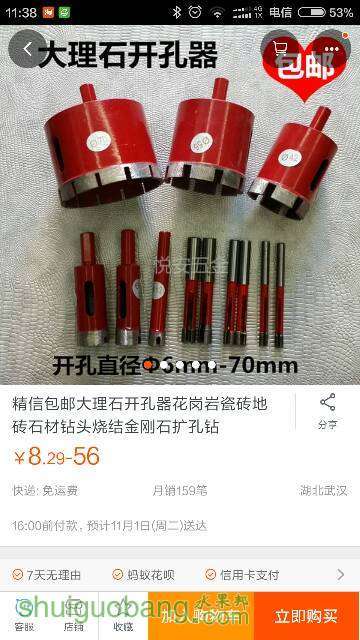This screenshot has height=640, width=360.
Task: Tap 加入购物车 to add to cart
Action: click(201, 616)
